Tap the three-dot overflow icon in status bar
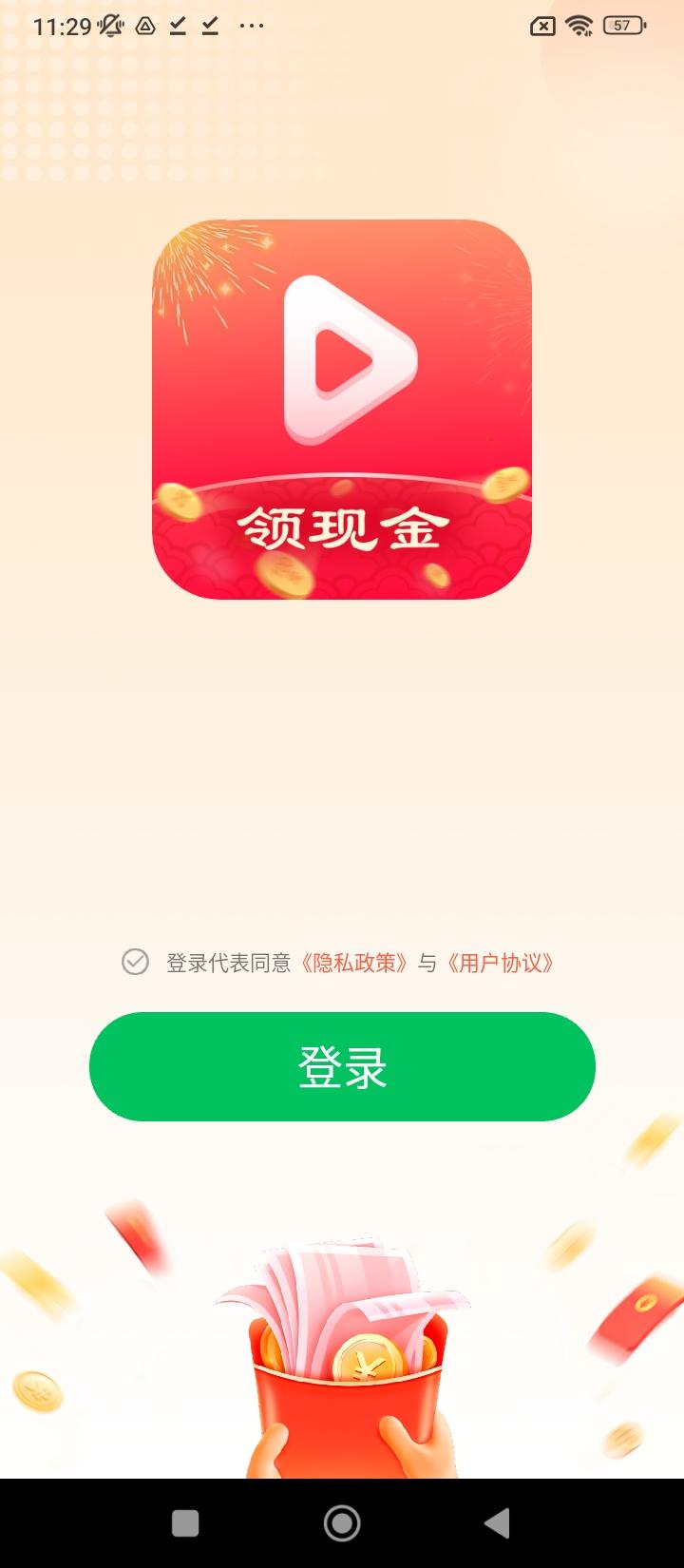This screenshot has width=684, height=1568. pyautogui.click(x=252, y=26)
